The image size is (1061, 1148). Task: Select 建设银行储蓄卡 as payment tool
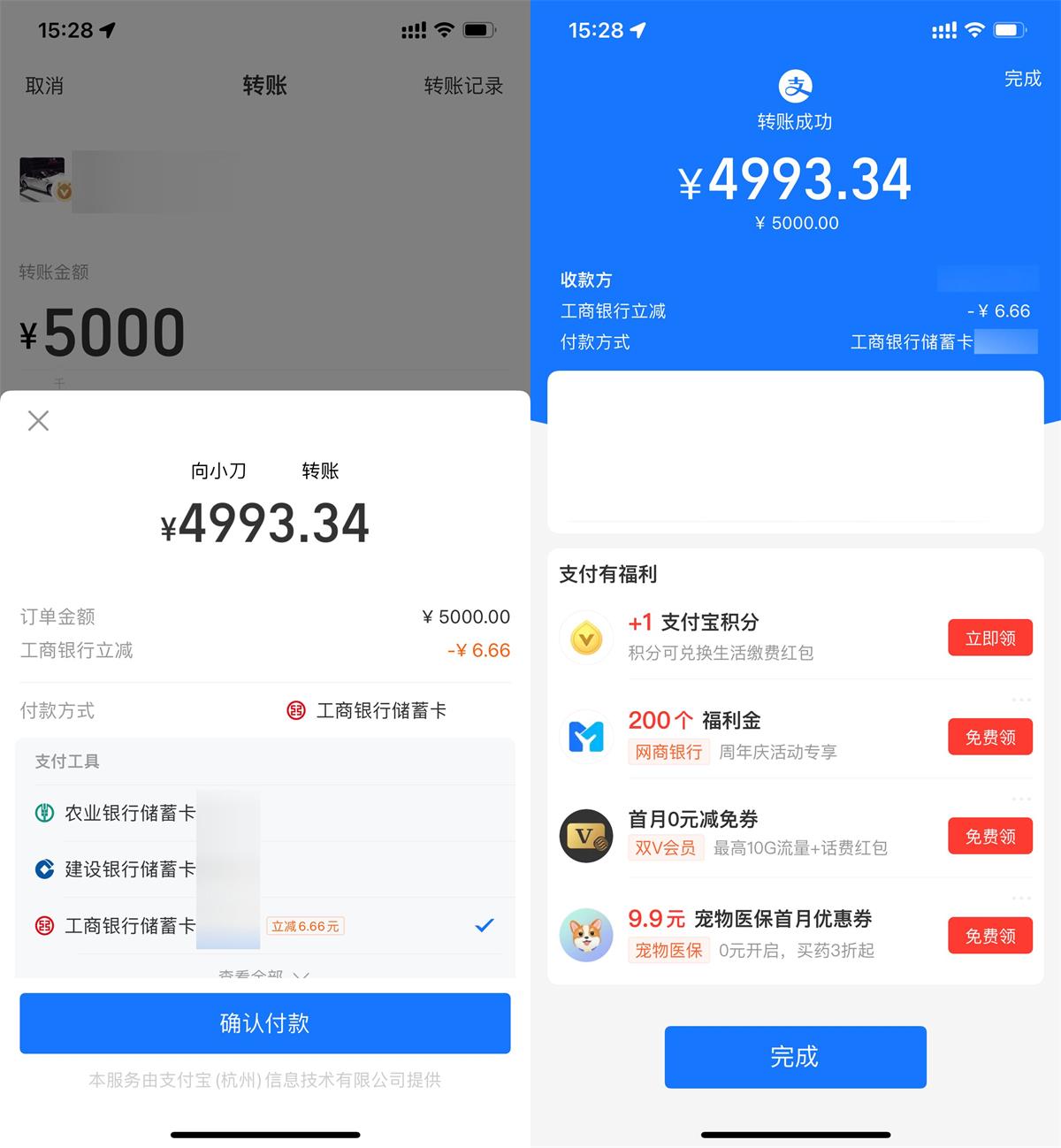point(129,869)
